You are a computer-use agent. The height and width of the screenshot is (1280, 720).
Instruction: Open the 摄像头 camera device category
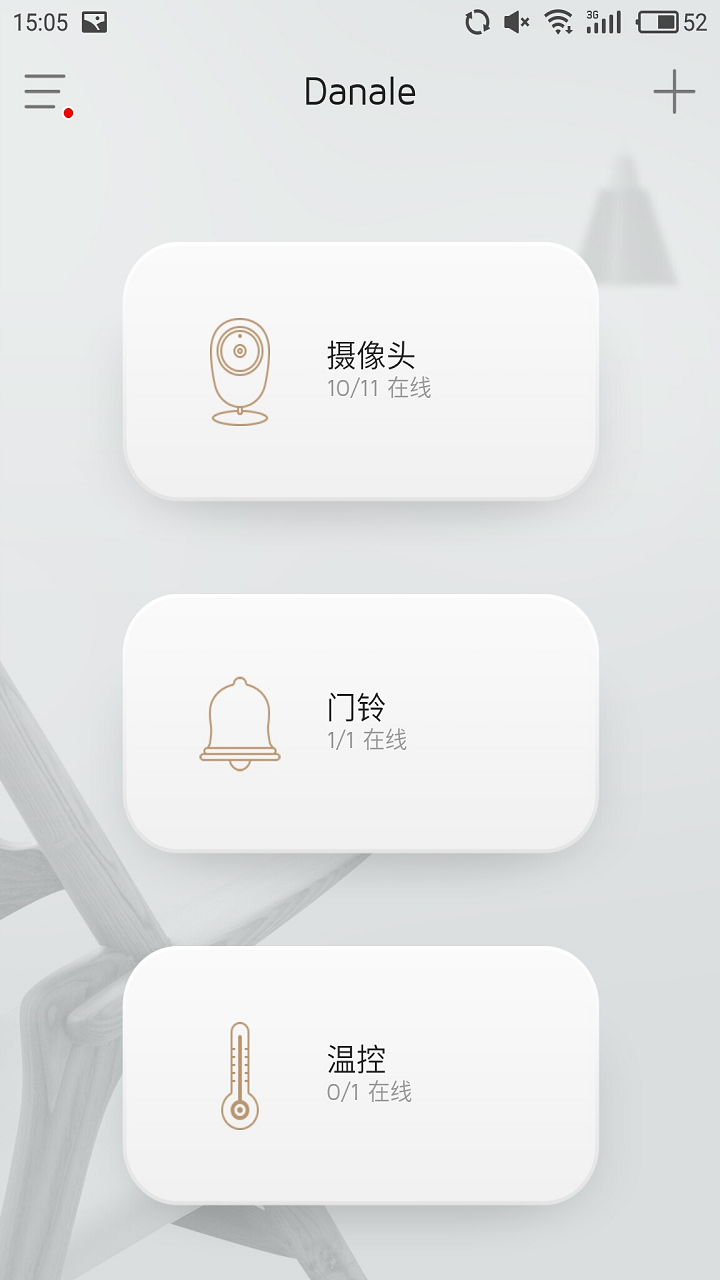[x=360, y=370]
